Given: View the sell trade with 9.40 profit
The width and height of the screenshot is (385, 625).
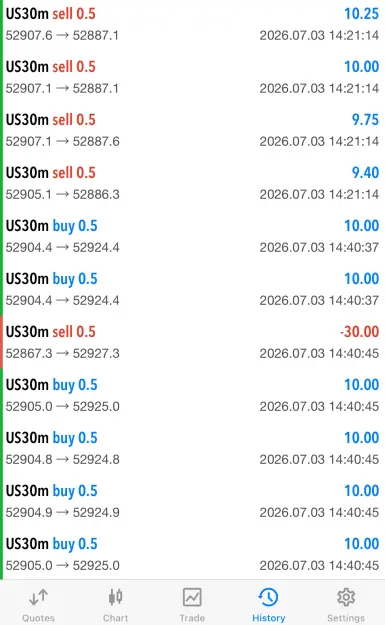Looking at the screenshot, I should 192,183.
